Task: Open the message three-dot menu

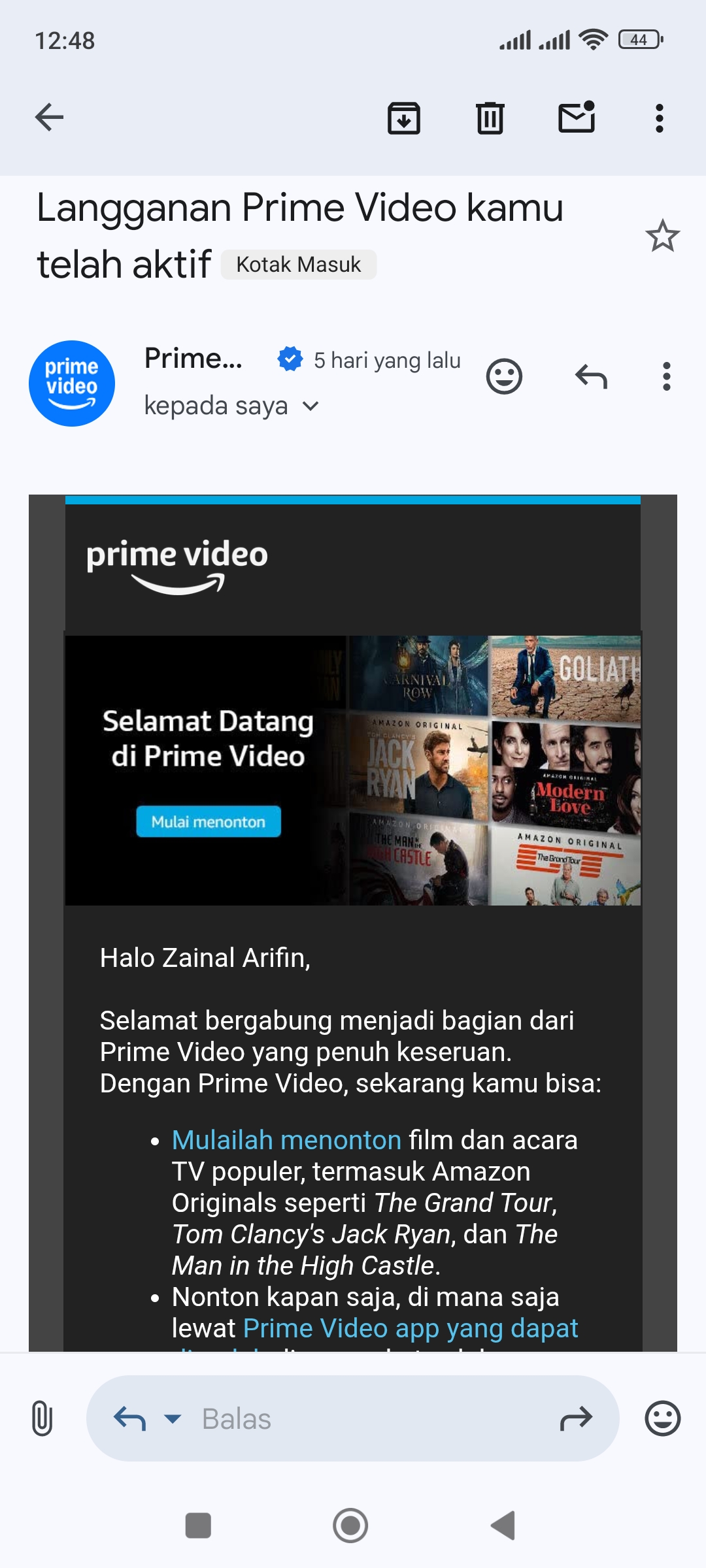Action: click(666, 377)
